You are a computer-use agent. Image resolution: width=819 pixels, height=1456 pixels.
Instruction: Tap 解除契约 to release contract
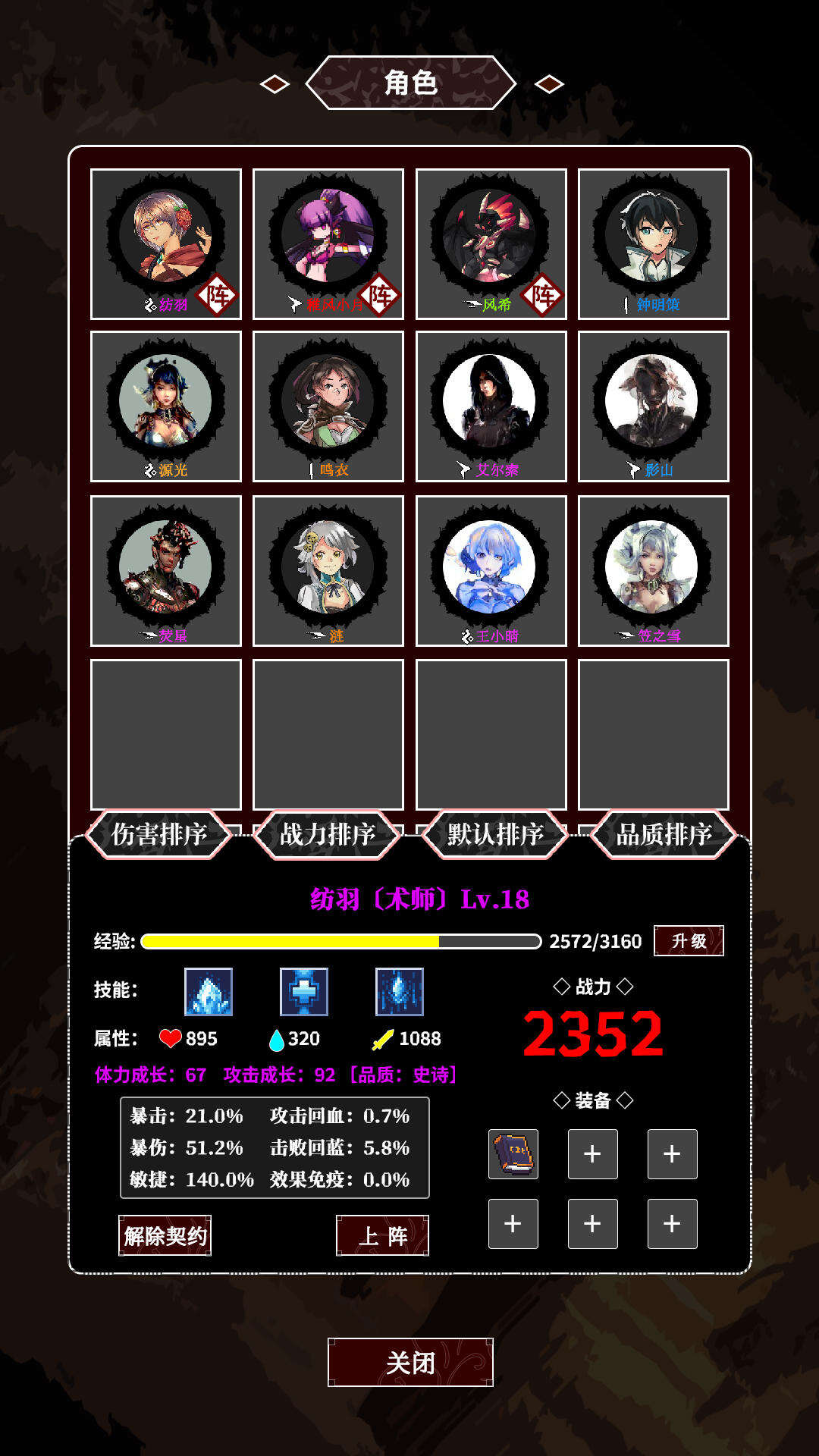pos(165,1235)
